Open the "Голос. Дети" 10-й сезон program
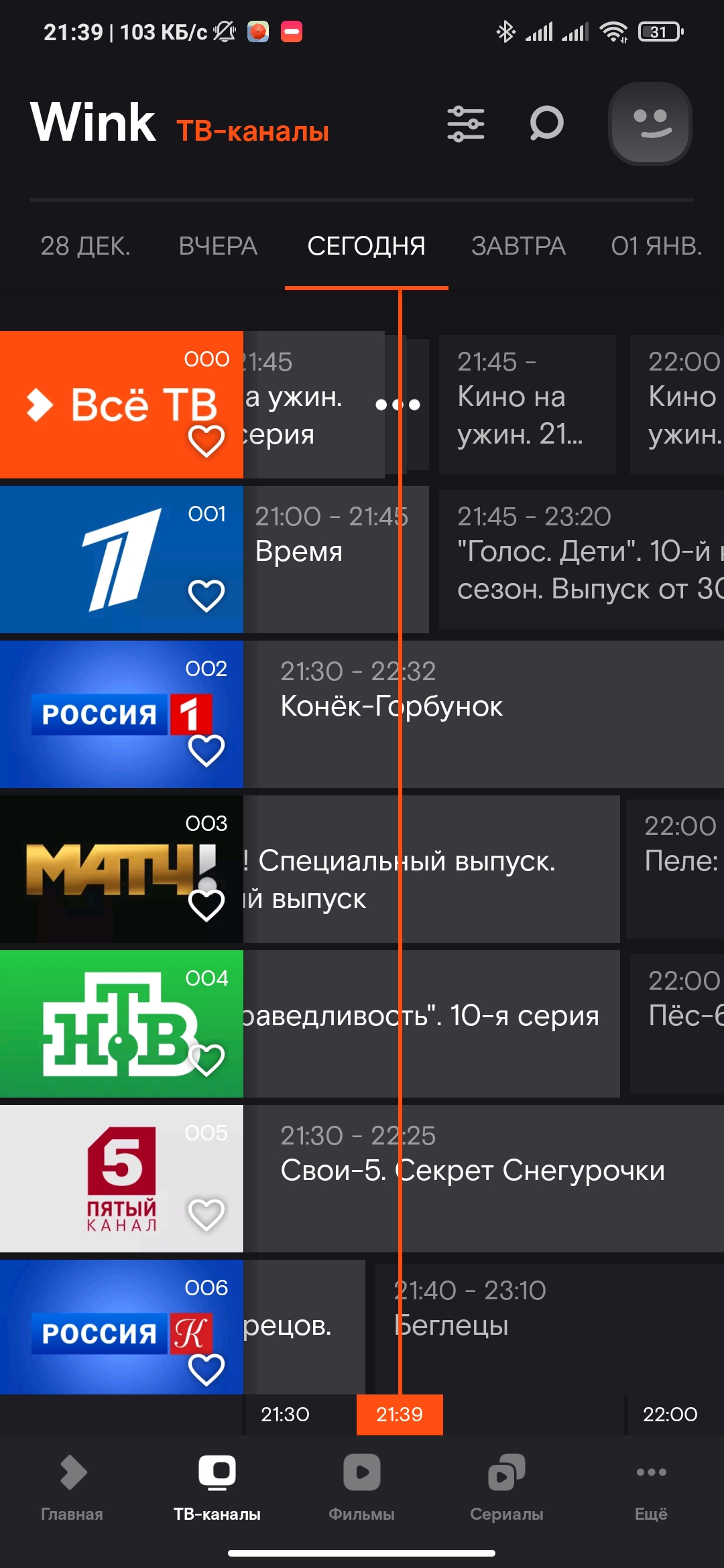Viewport: 724px width, 1568px height. point(581,560)
